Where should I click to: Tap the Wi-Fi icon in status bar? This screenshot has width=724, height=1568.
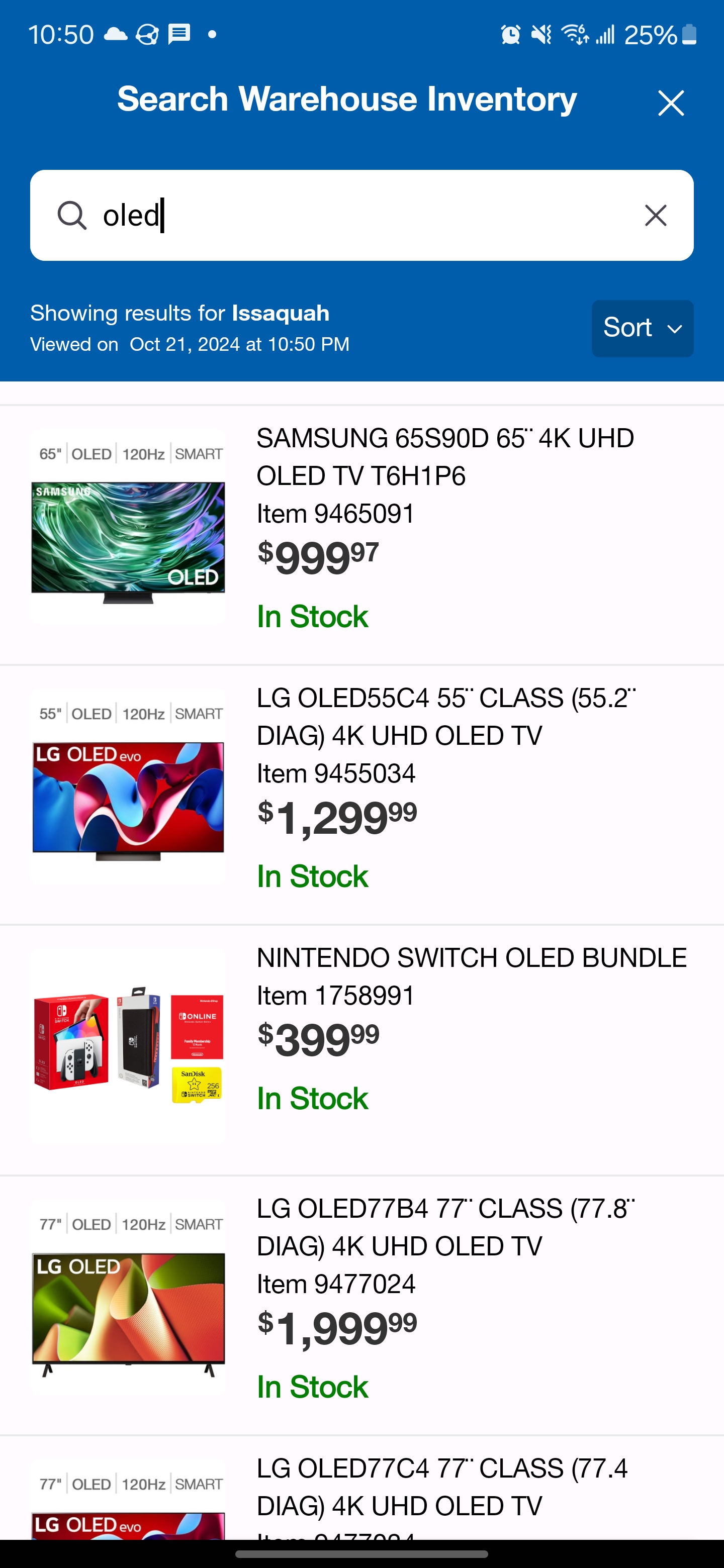coord(574,35)
